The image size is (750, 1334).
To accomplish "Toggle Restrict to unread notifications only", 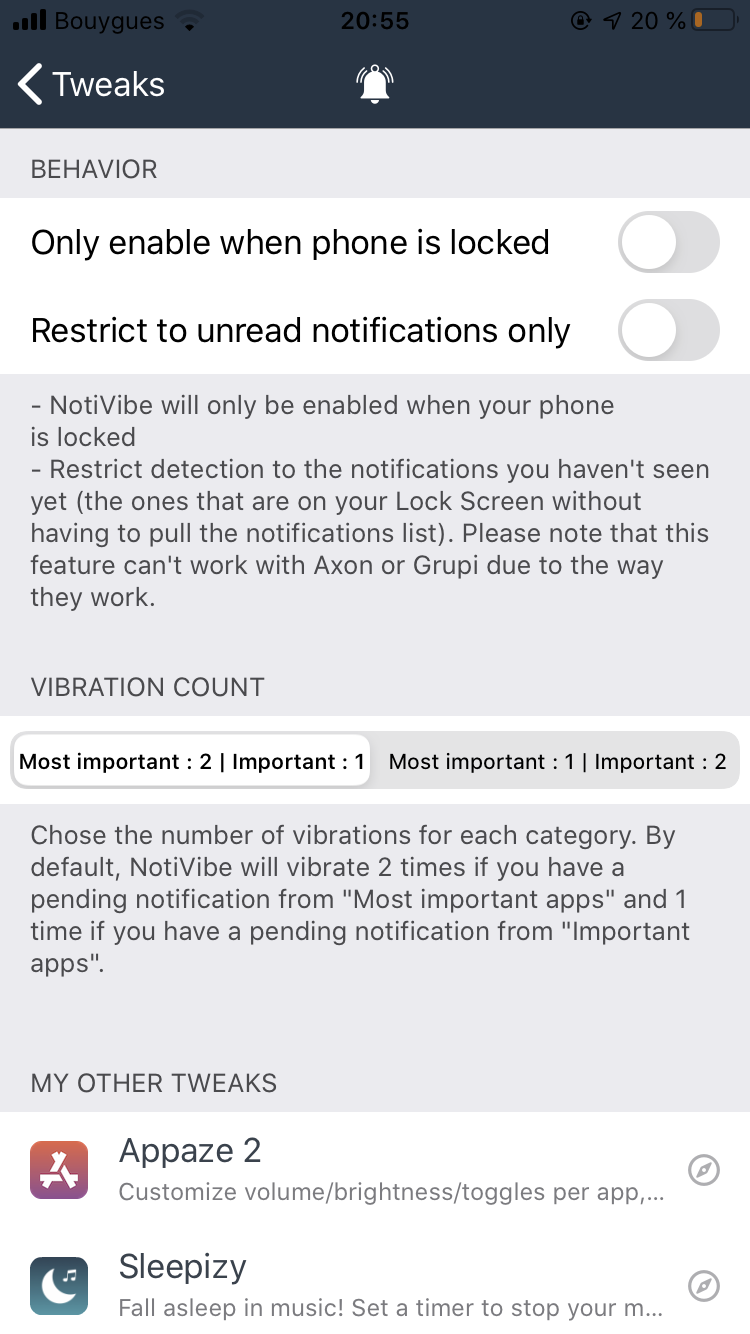I will pos(669,330).
